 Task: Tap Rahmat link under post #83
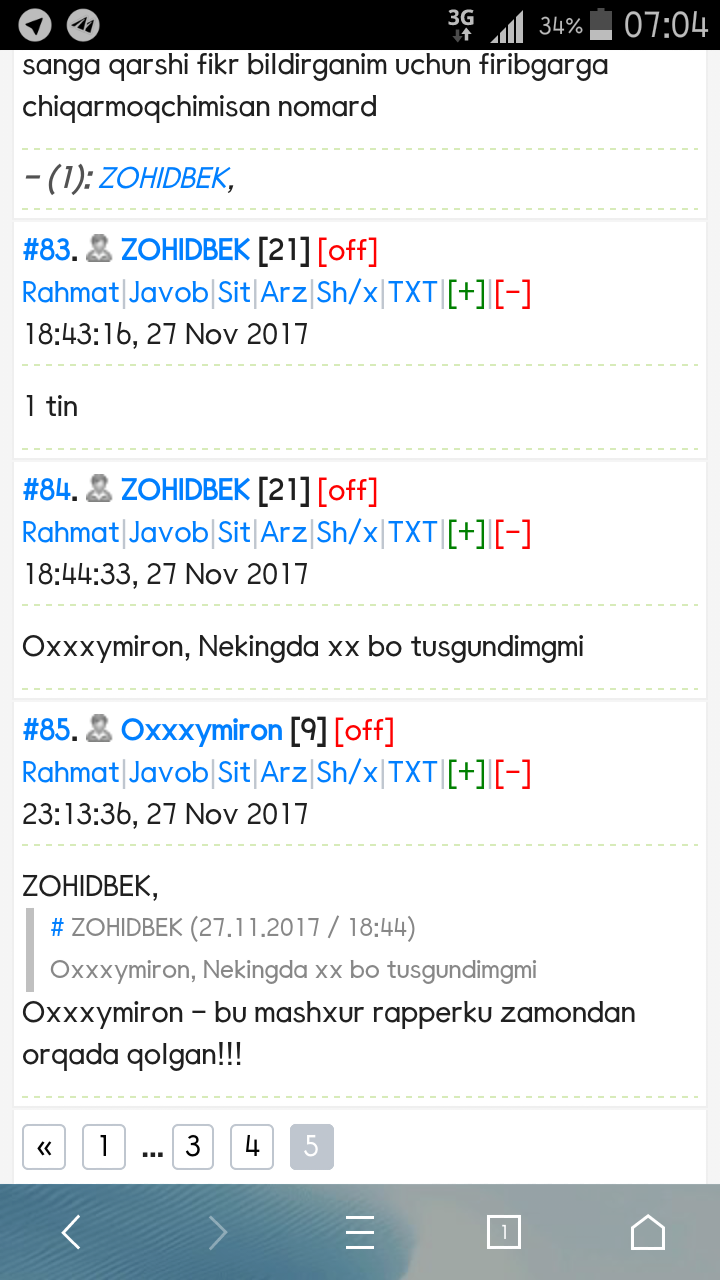coord(71,292)
